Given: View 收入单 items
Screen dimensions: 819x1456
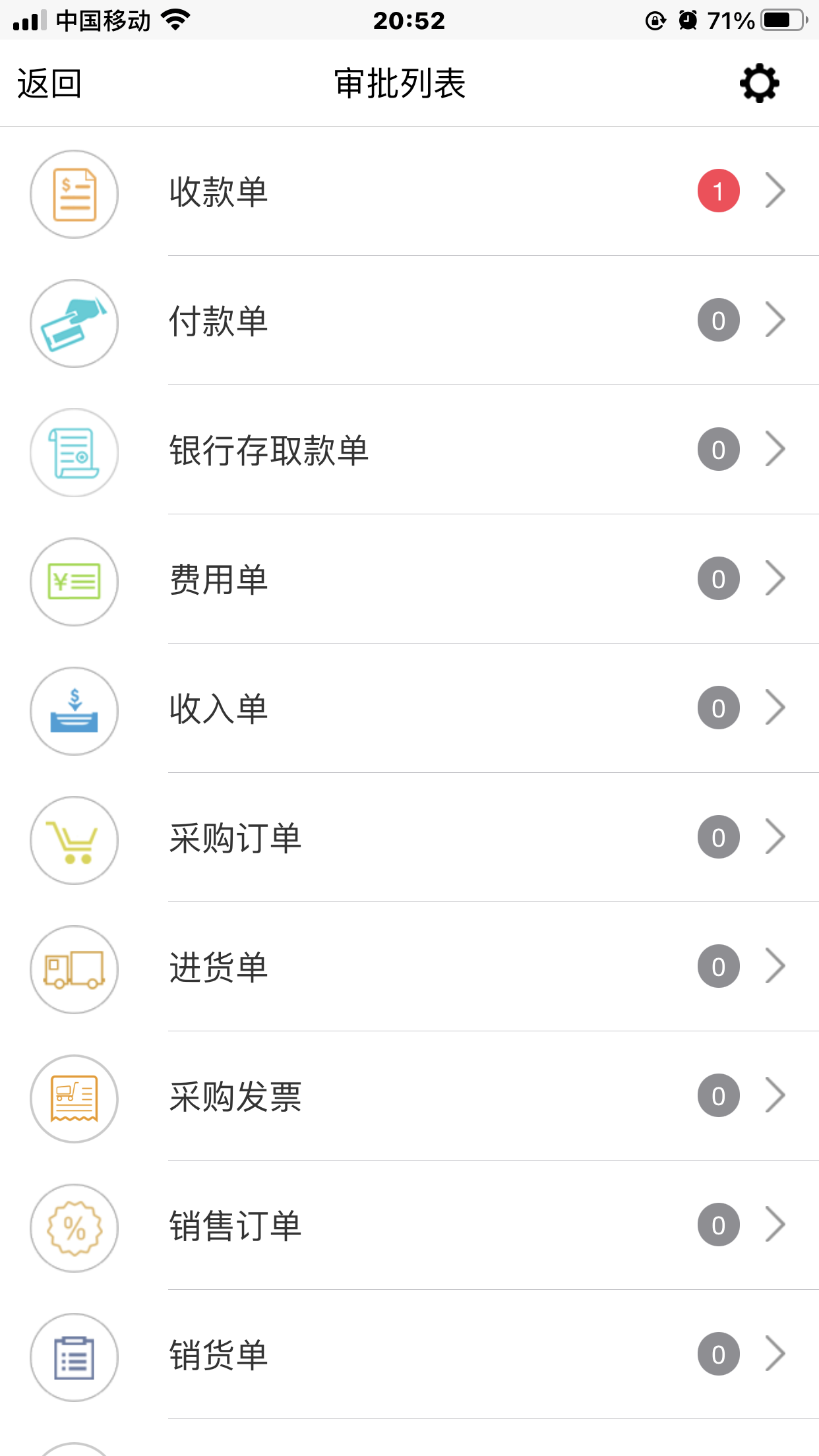Looking at the screenshot, I should coord(409,708).
